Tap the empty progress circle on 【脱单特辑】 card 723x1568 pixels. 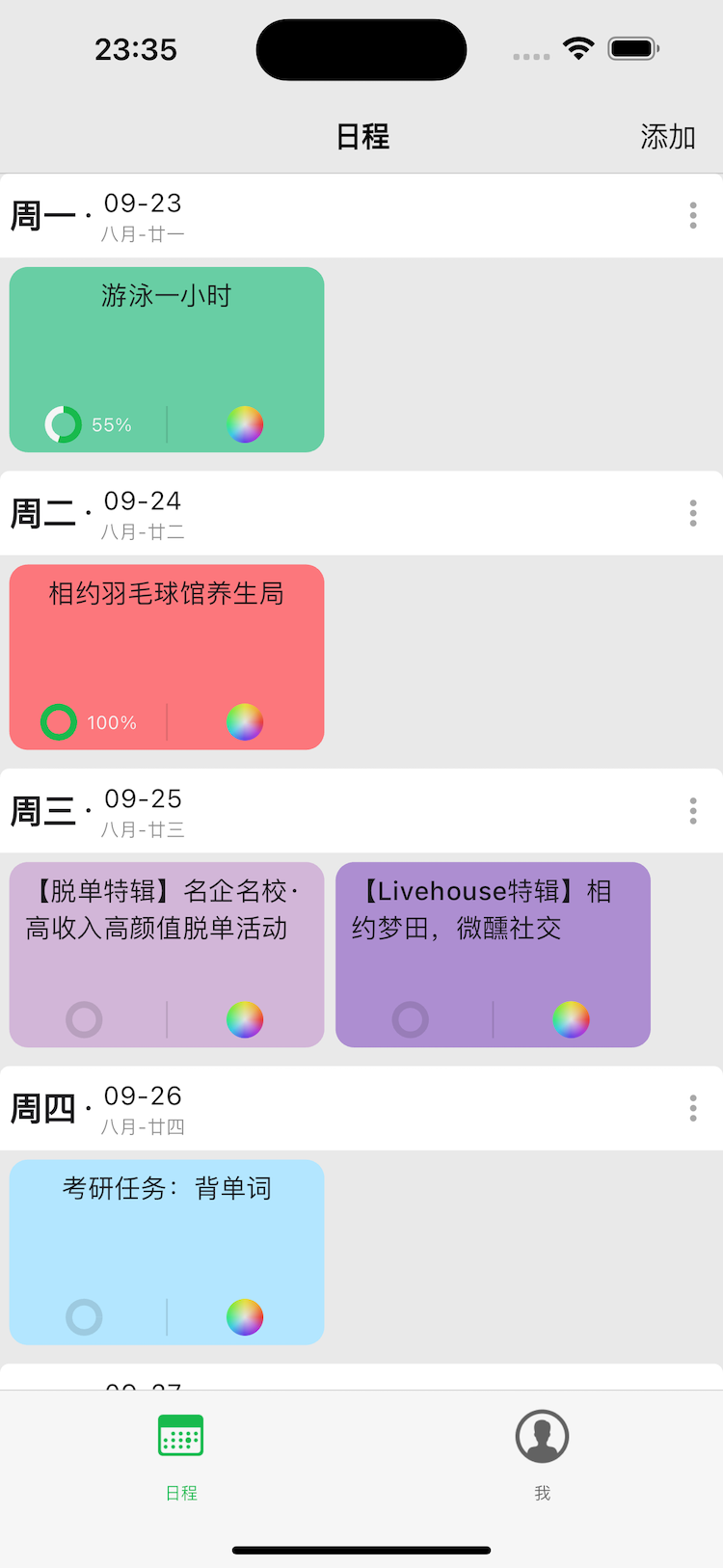83,1019
